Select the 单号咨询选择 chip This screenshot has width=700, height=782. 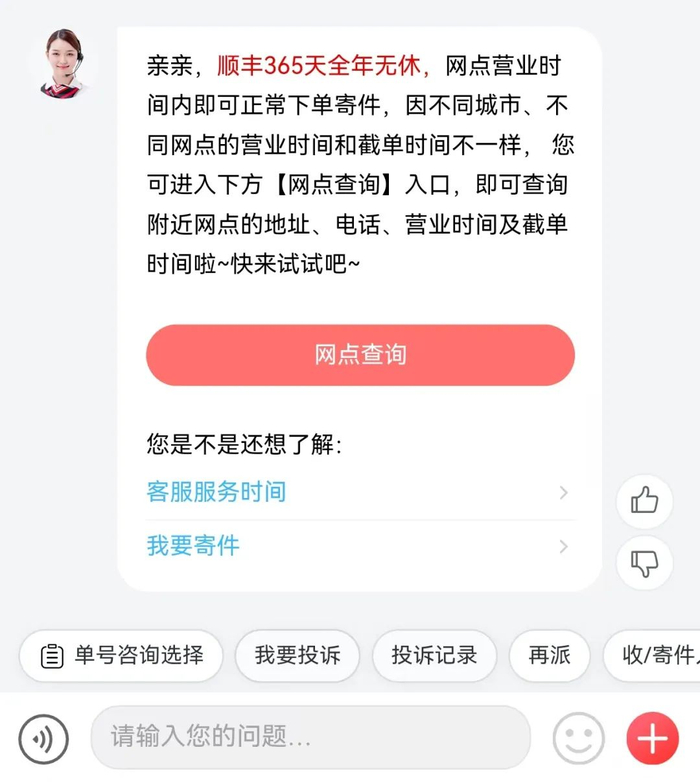[121, 655]
